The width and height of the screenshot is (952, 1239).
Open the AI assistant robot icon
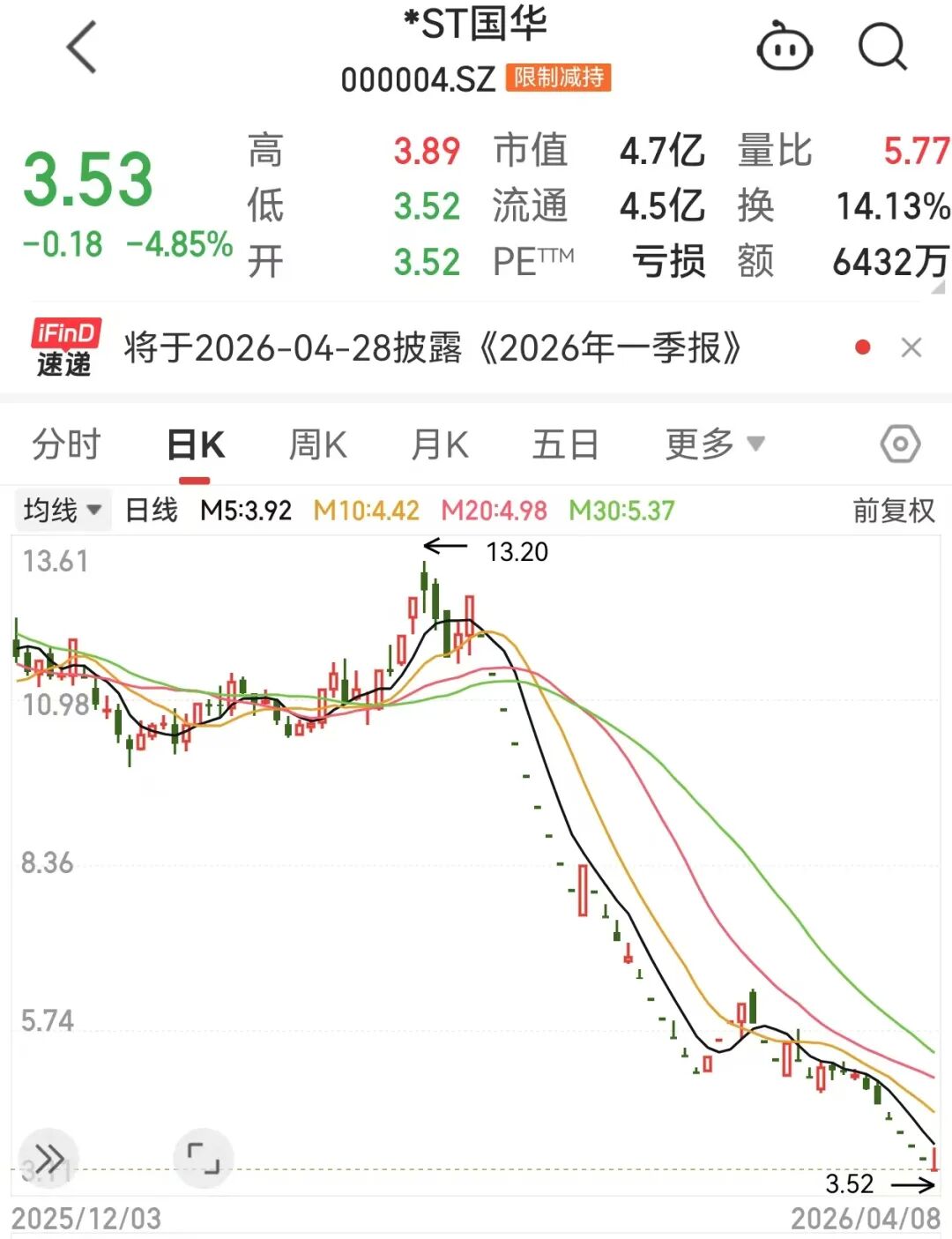tap(785, 48)
